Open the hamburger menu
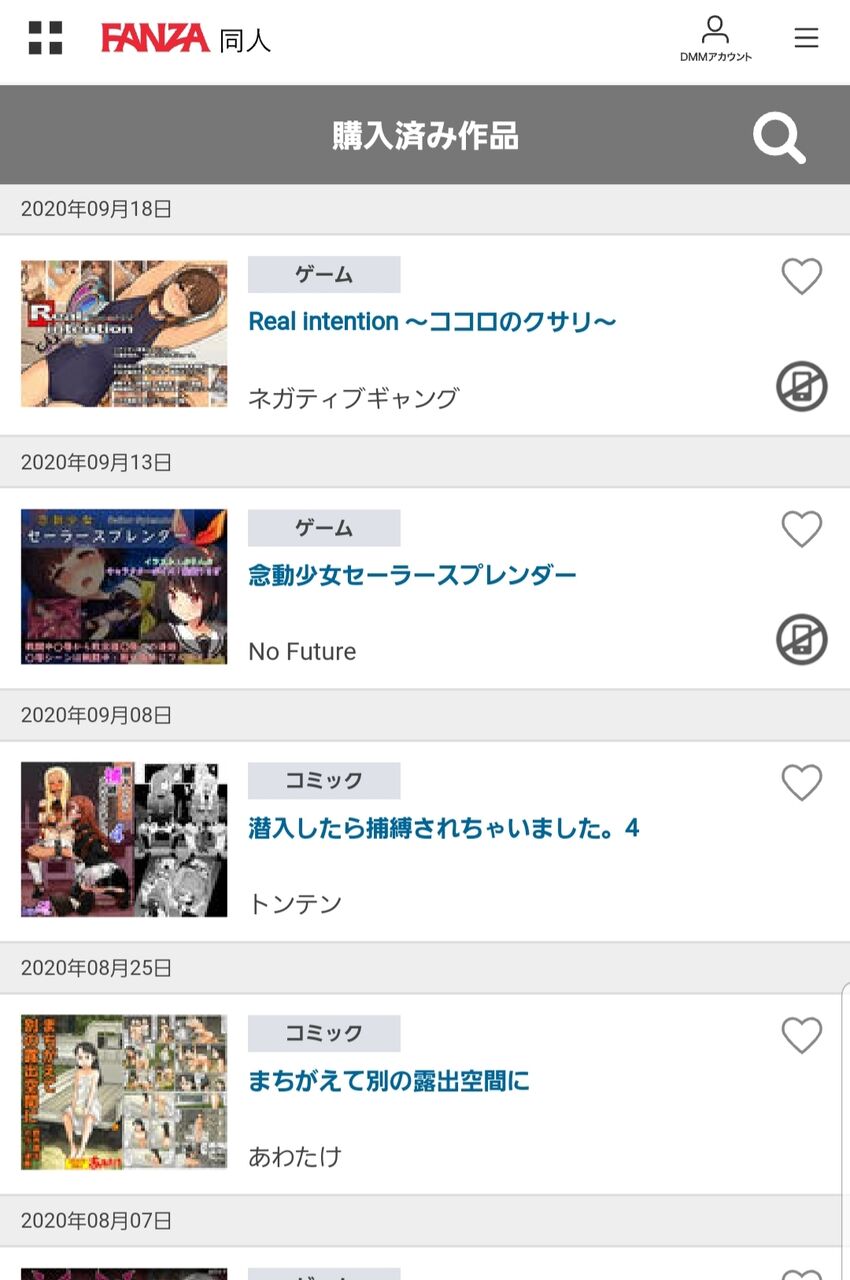 tap(806, 38)
